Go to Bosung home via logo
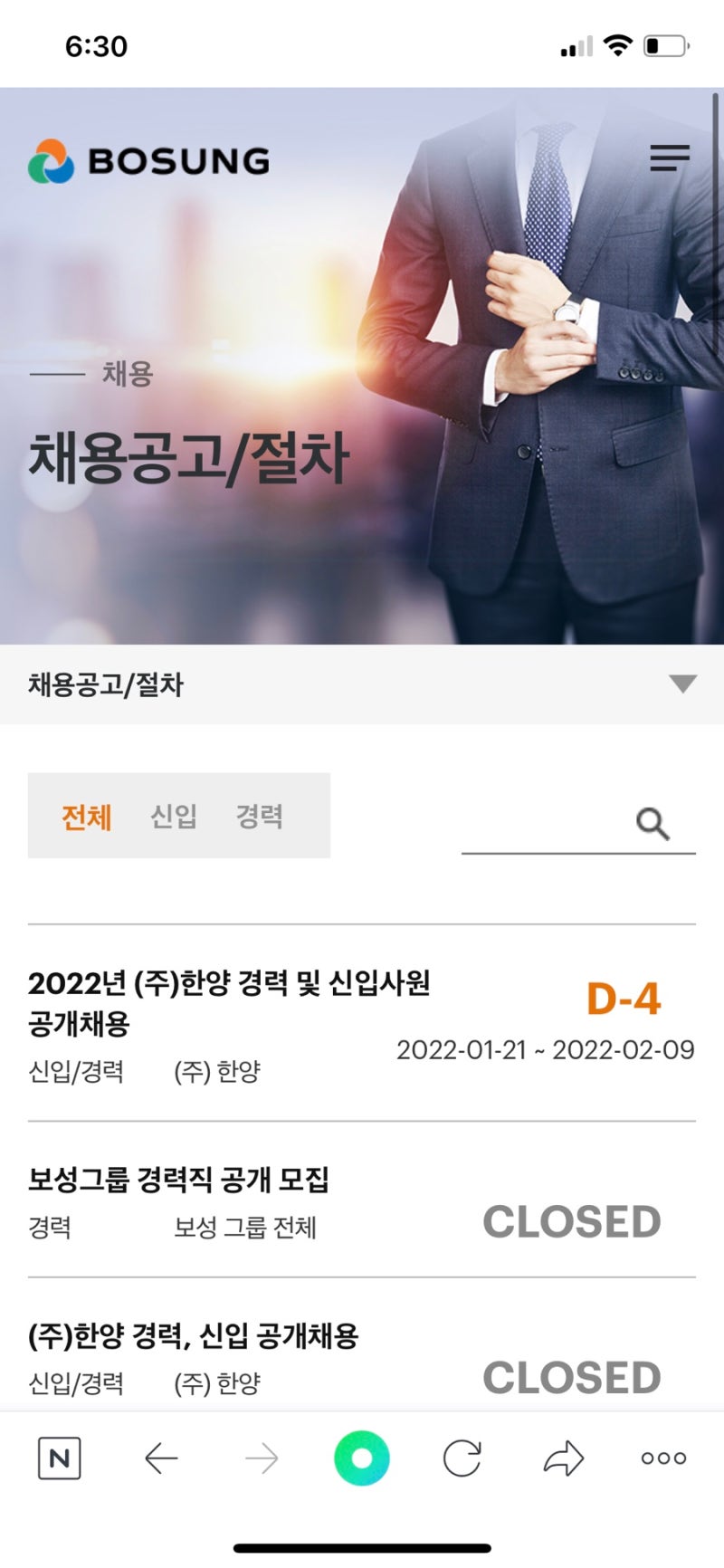This screenshot has width=724, height=1568. pos(149,161)
